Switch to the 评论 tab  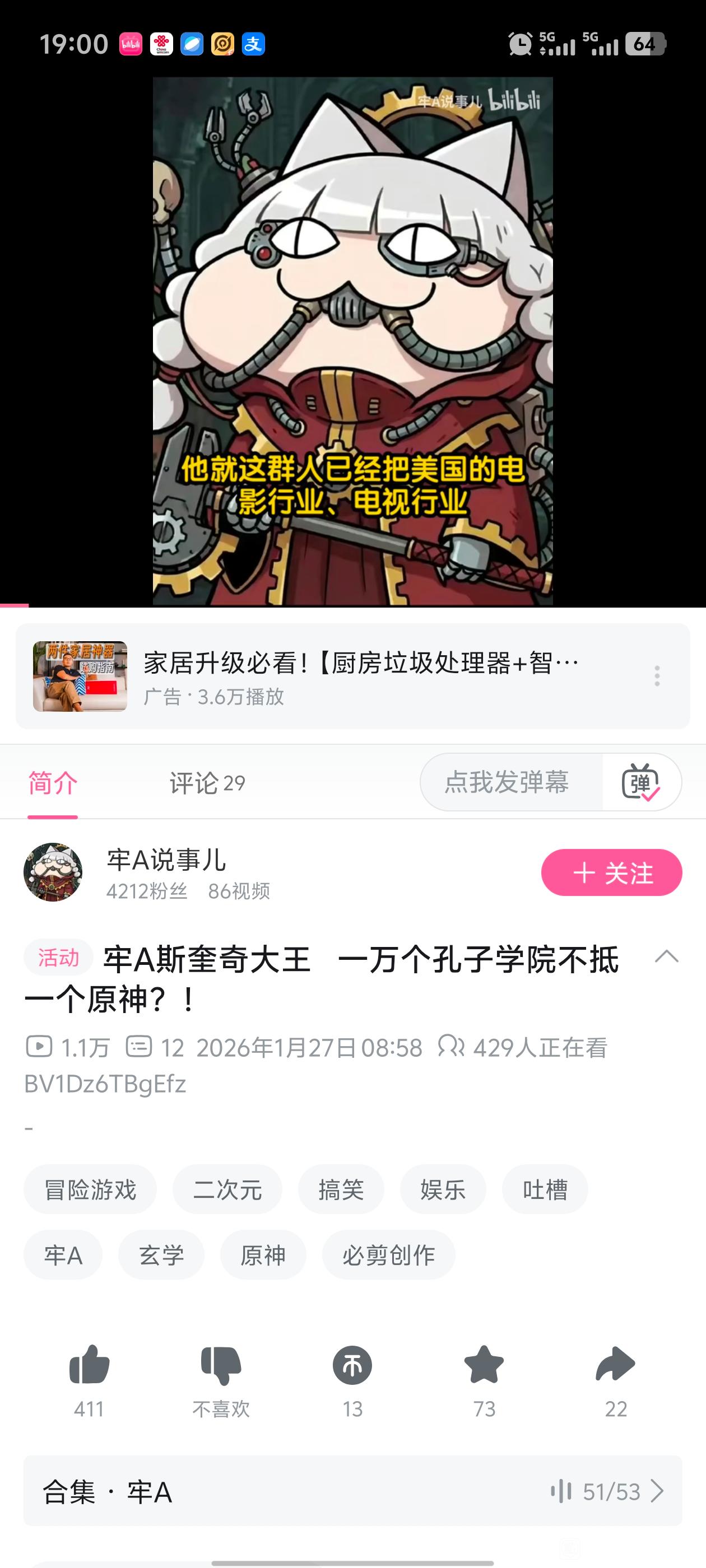point(207,783)
